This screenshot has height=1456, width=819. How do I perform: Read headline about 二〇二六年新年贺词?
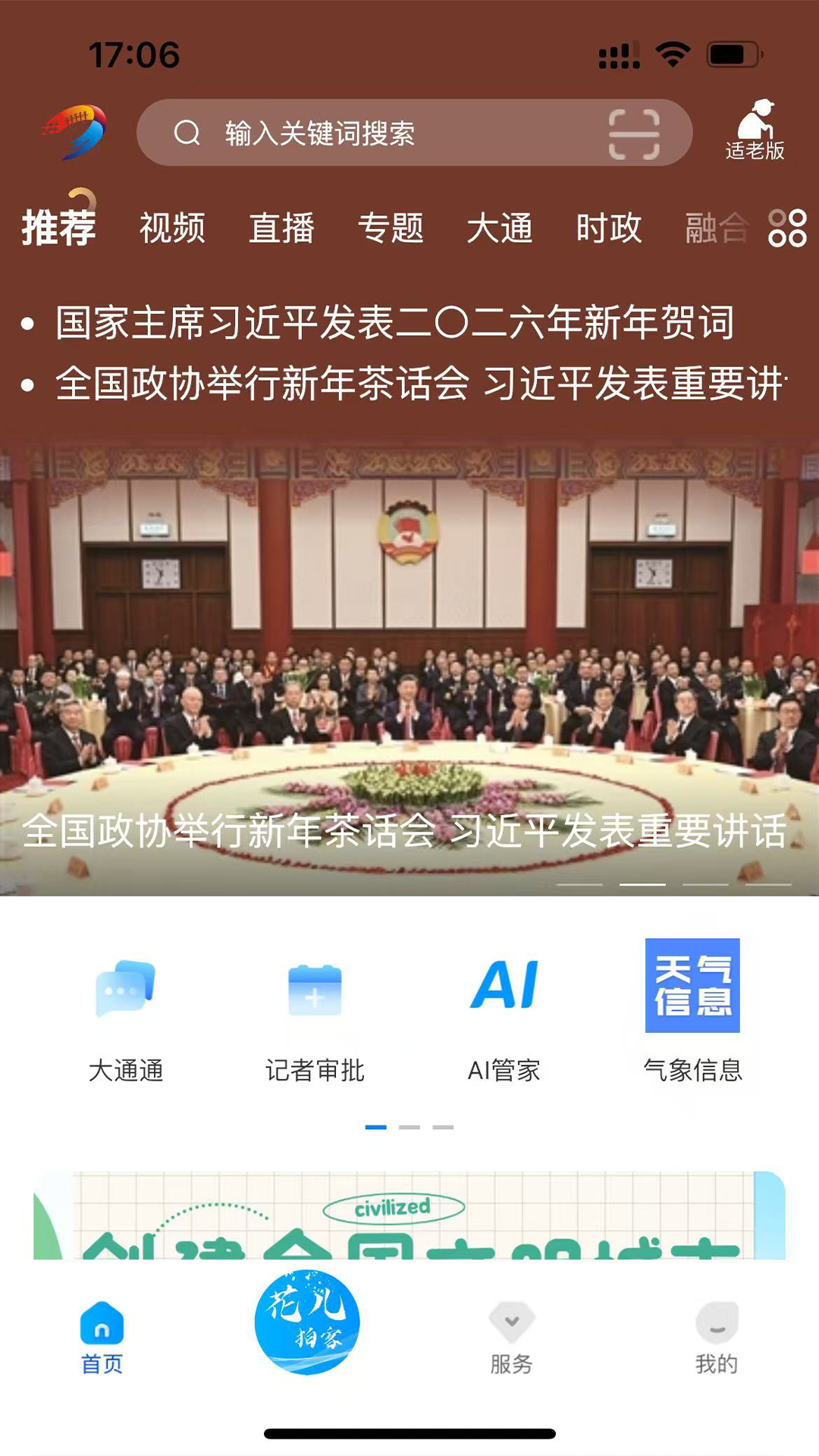point(394,322)
